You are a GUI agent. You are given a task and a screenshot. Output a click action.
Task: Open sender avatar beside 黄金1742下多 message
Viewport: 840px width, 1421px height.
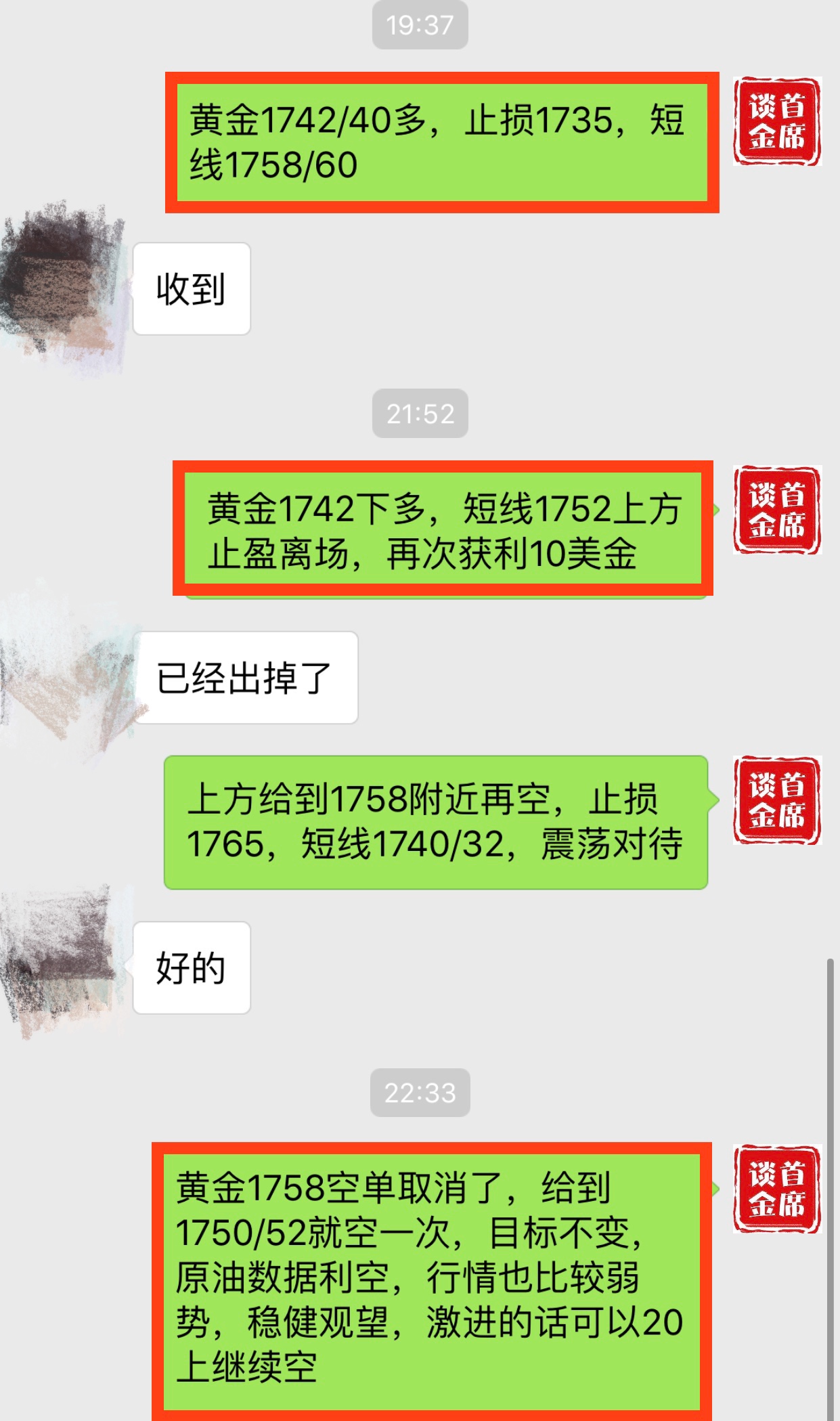(x=776, y=510)
